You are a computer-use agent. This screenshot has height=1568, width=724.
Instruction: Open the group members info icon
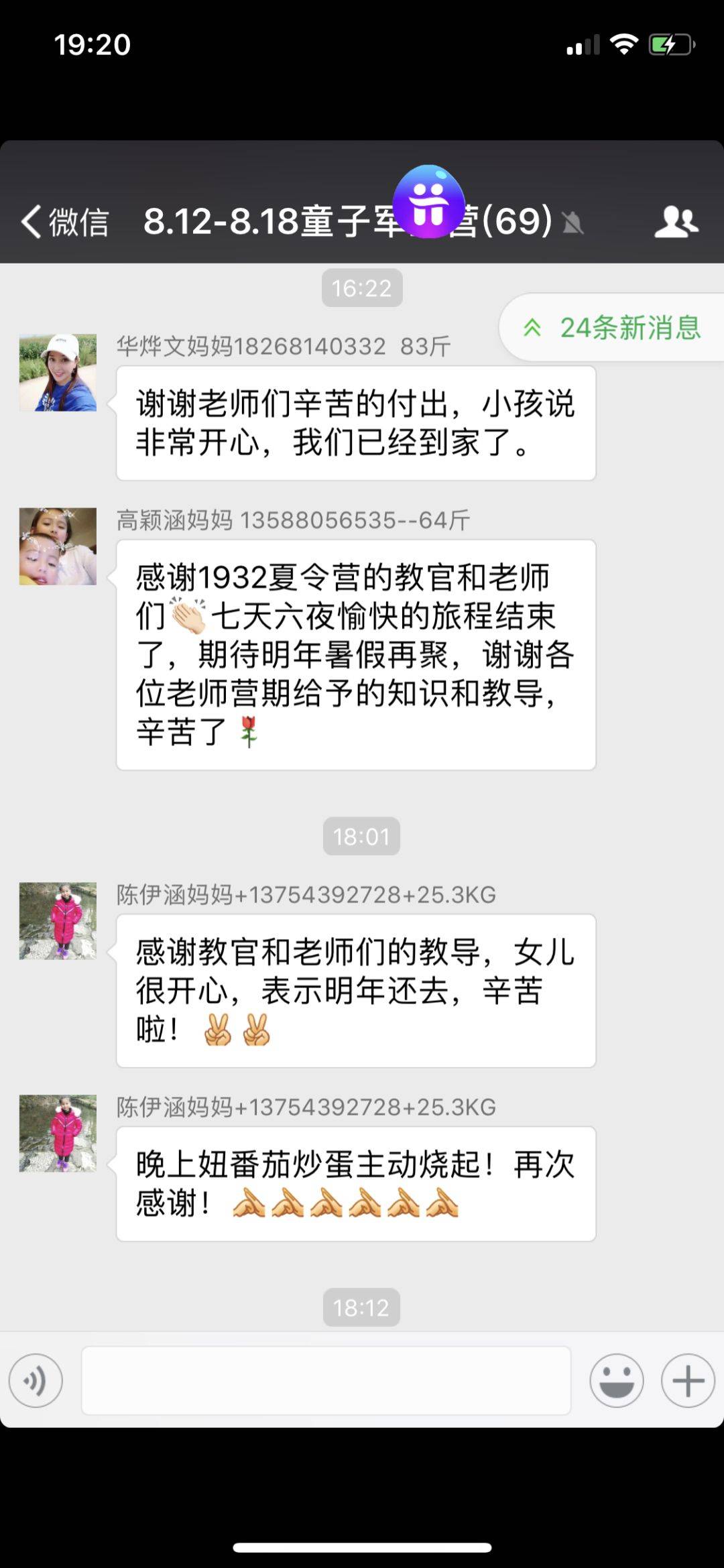(x=676, y=221)
